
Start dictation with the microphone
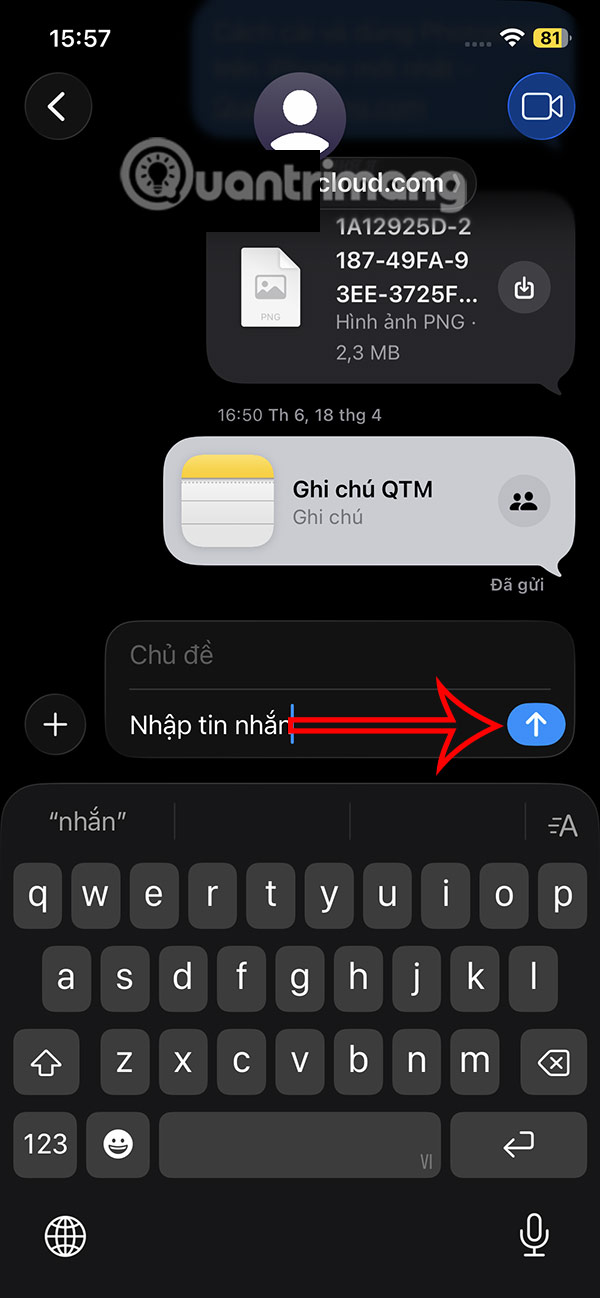[x=534, y=1235]
